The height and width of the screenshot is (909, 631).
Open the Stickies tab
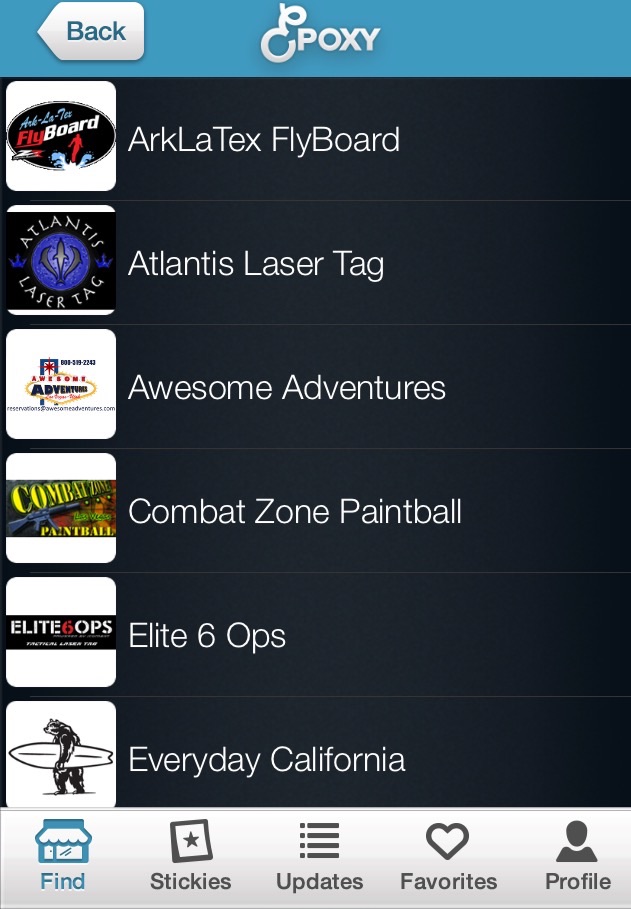(x=190, y=858)
